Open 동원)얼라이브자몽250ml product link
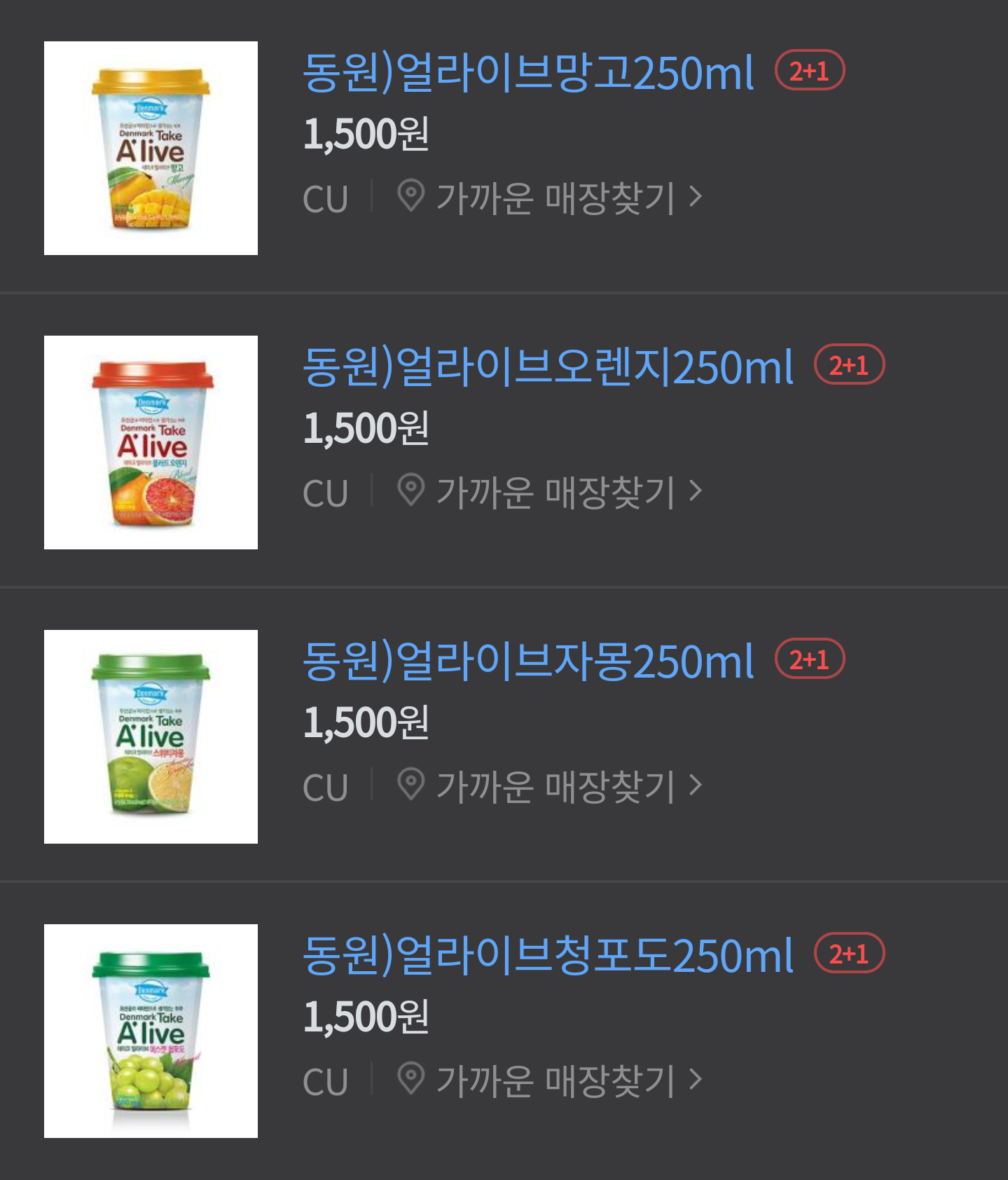Image resolution: width=1008 pixels, height=1180 pixels. [527, 661]
